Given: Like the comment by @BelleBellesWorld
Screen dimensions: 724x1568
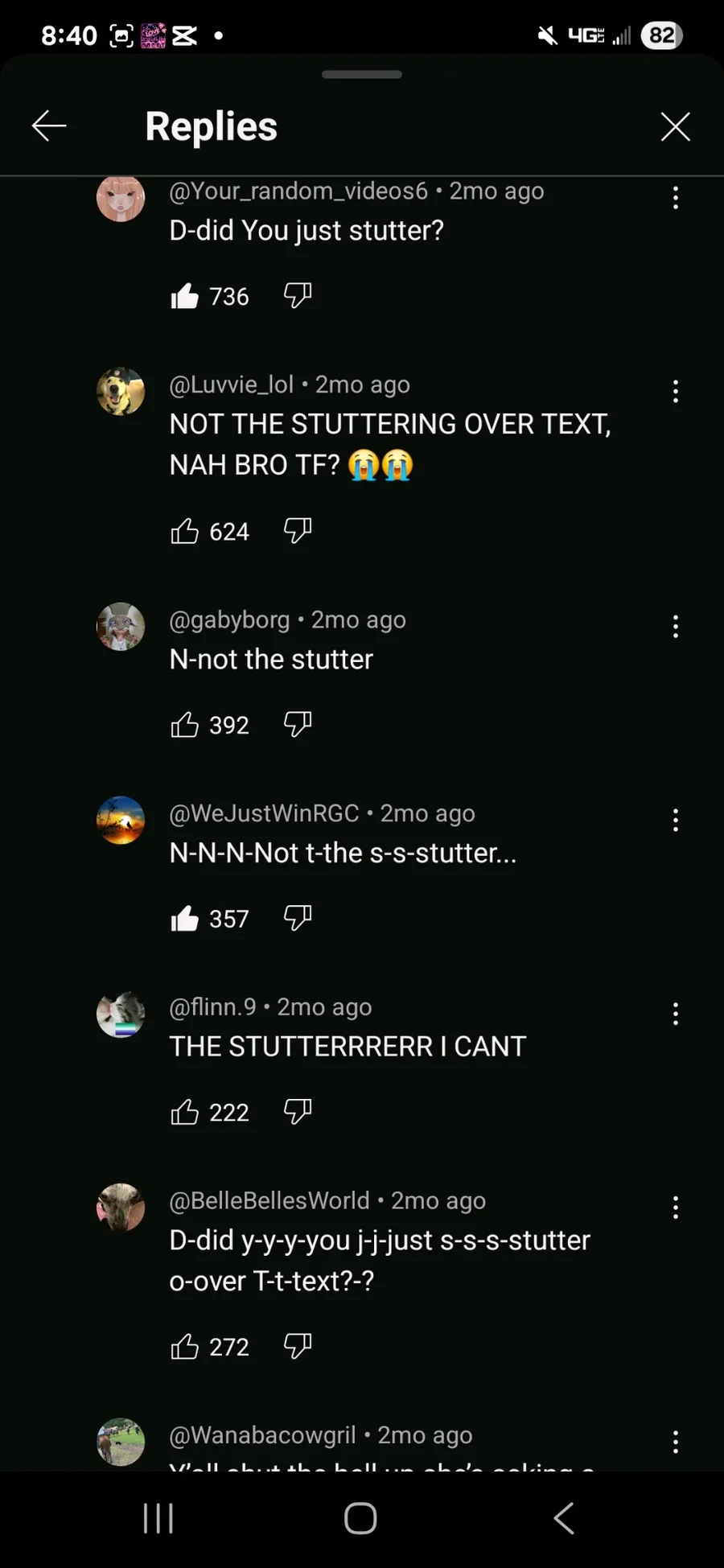Looking at the screenshot, I should [x=184, y=1347].
